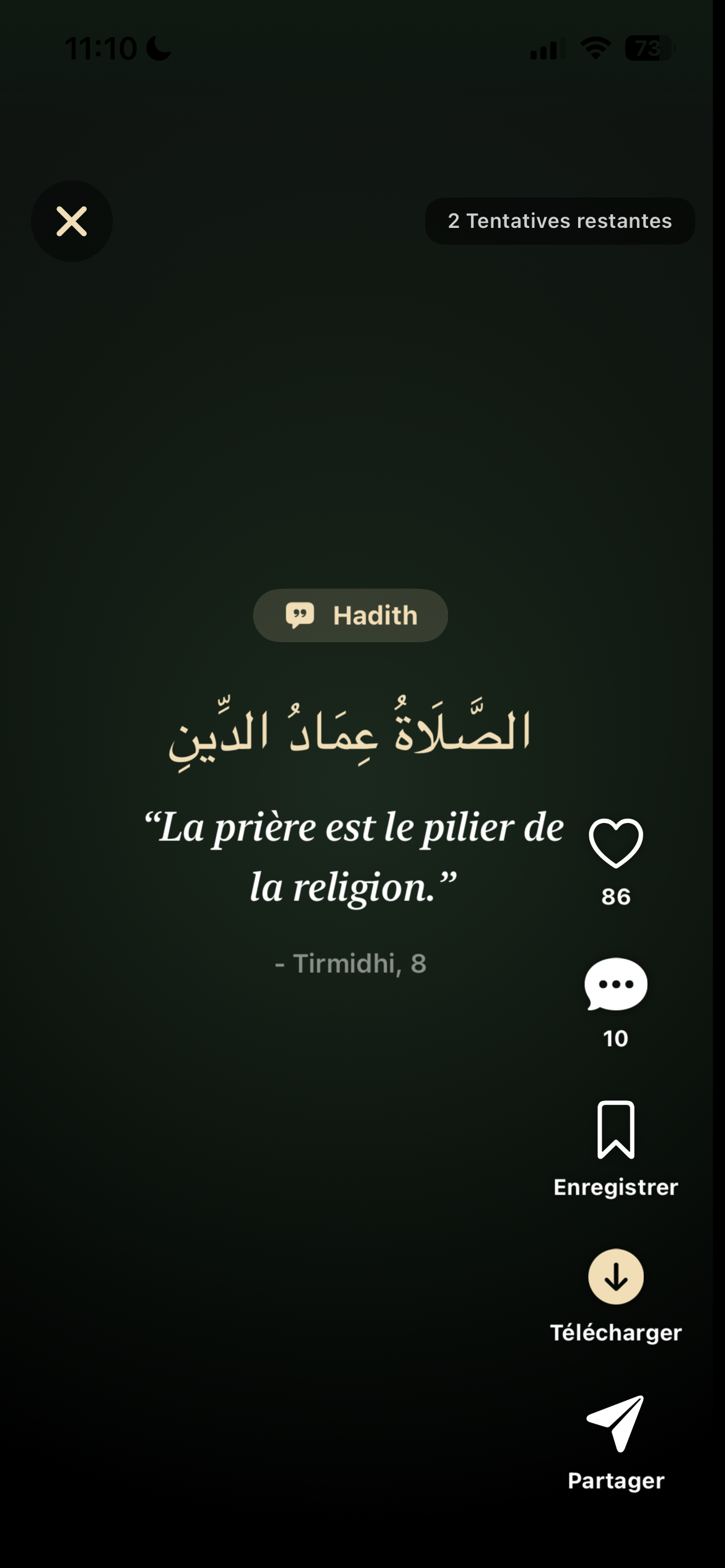Image resolution: width=725 pixels, height=1568 pixels.
Task: Like this hadith with the heart icon
Action: [x=616, y=843]
